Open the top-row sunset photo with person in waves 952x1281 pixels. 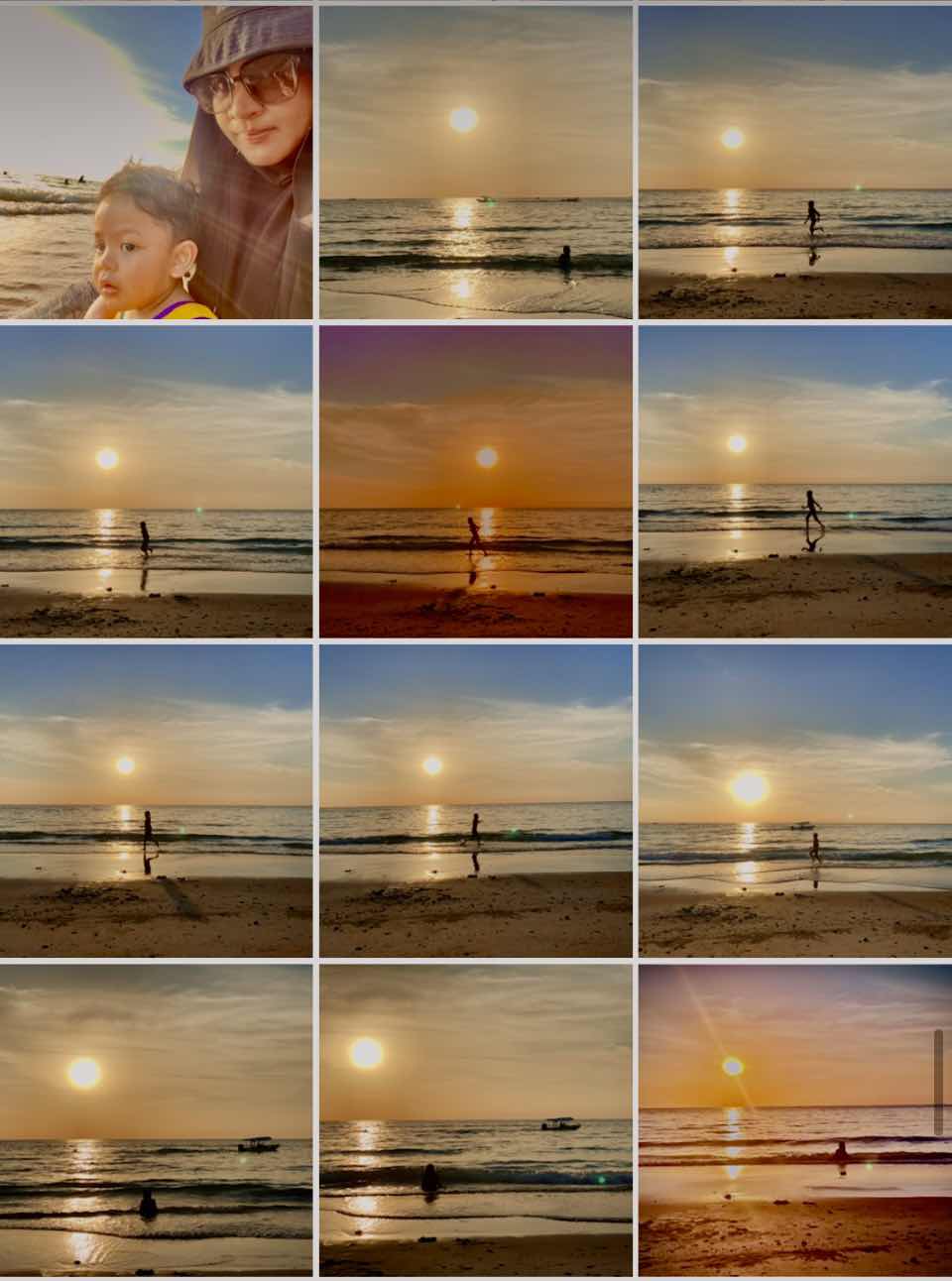click(x=476, y=163)
